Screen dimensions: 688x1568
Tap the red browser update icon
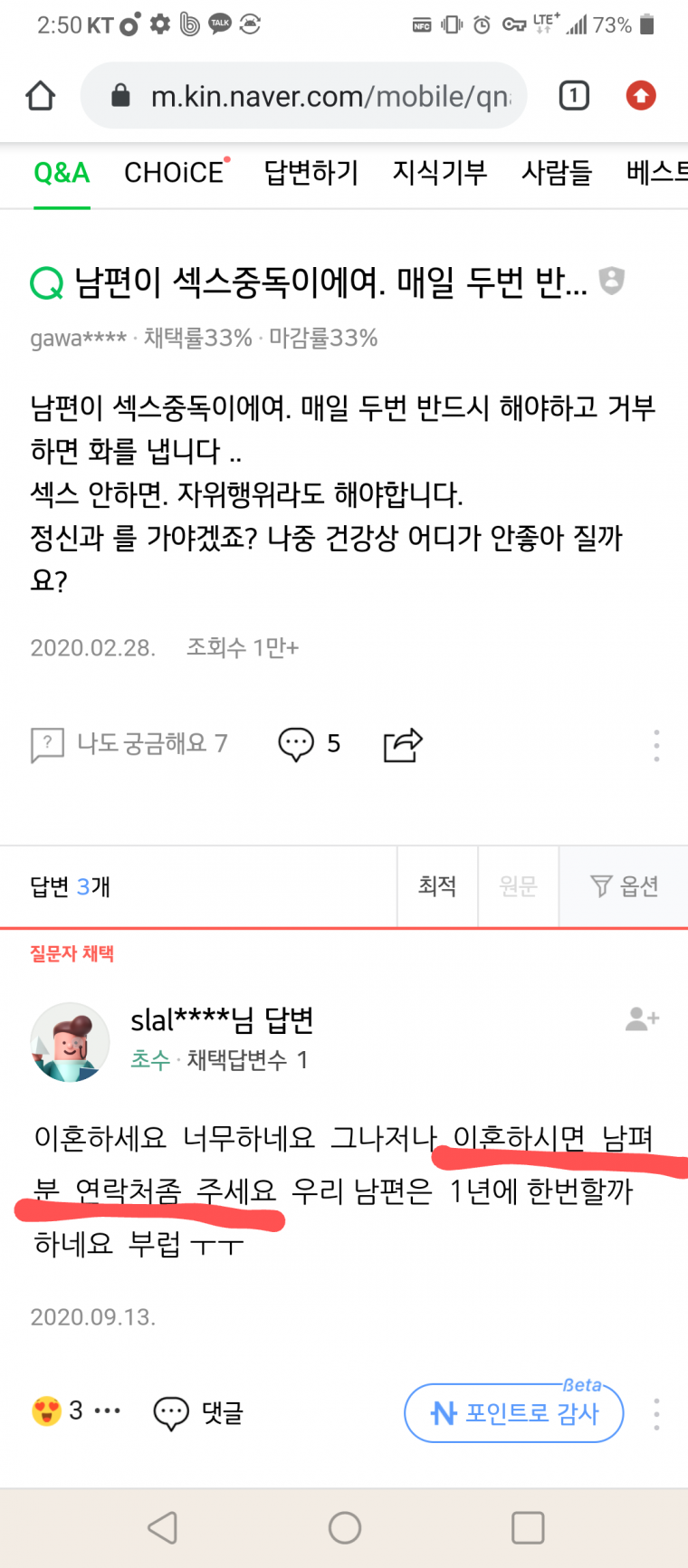(641, 96)
